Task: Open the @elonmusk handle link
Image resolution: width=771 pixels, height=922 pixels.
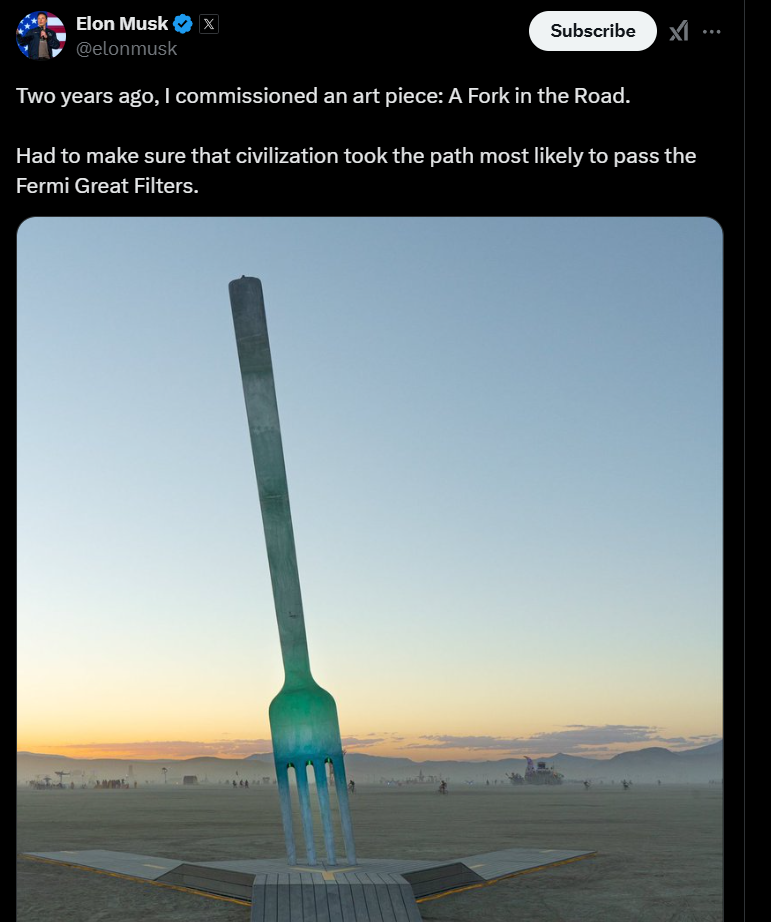Action: [x=126, y=47]
